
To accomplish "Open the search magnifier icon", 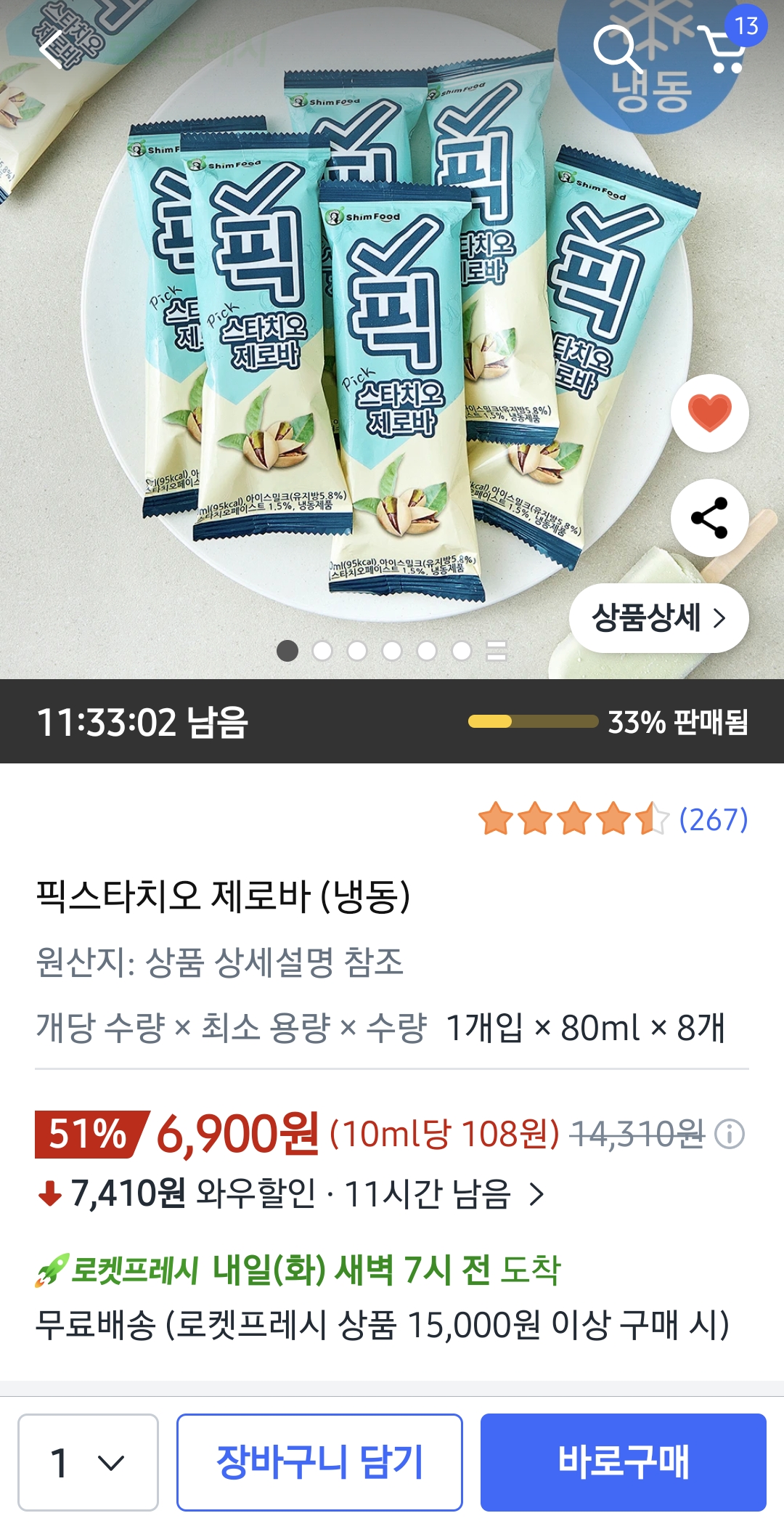I will point(616,48).
